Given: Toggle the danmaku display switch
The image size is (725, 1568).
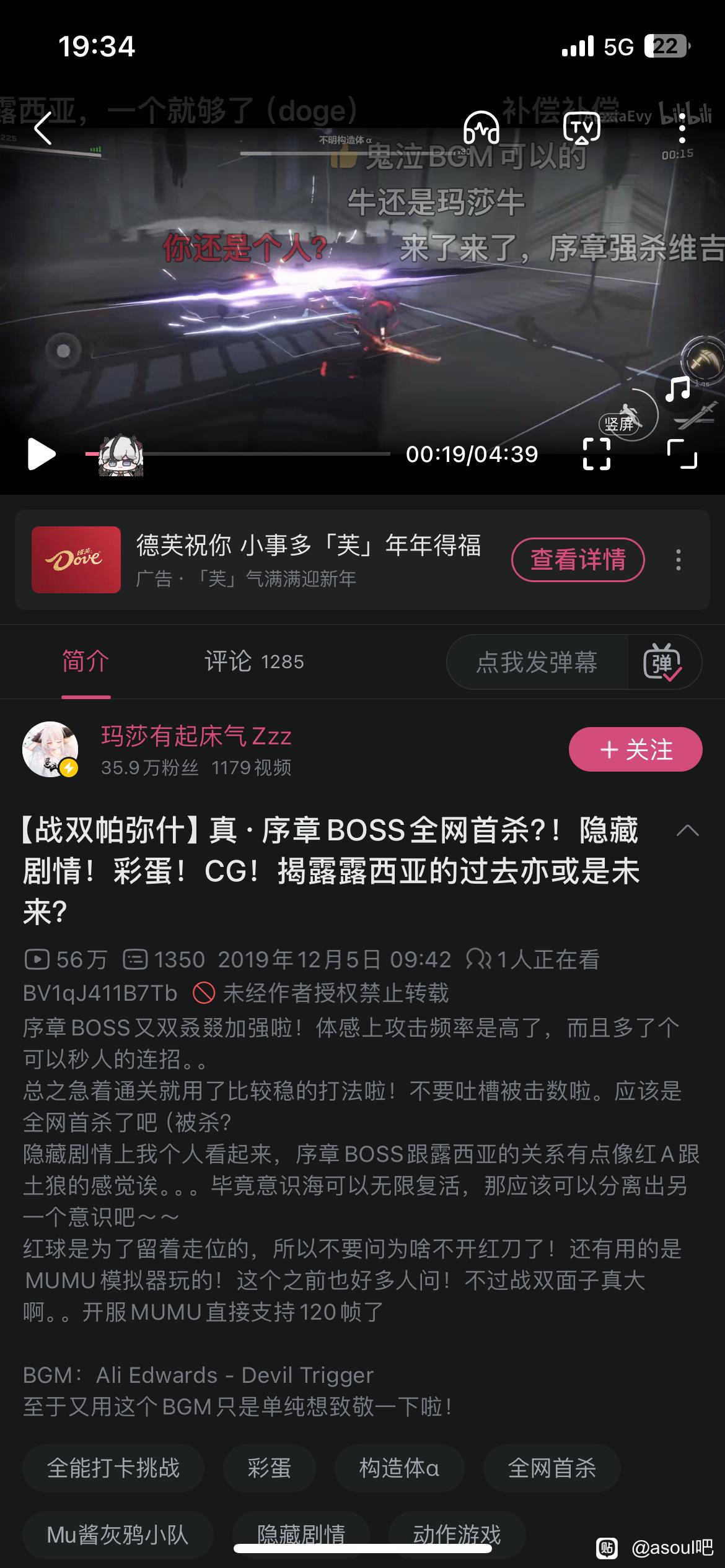Looking at the screenshot, I should tap(663, 662).
